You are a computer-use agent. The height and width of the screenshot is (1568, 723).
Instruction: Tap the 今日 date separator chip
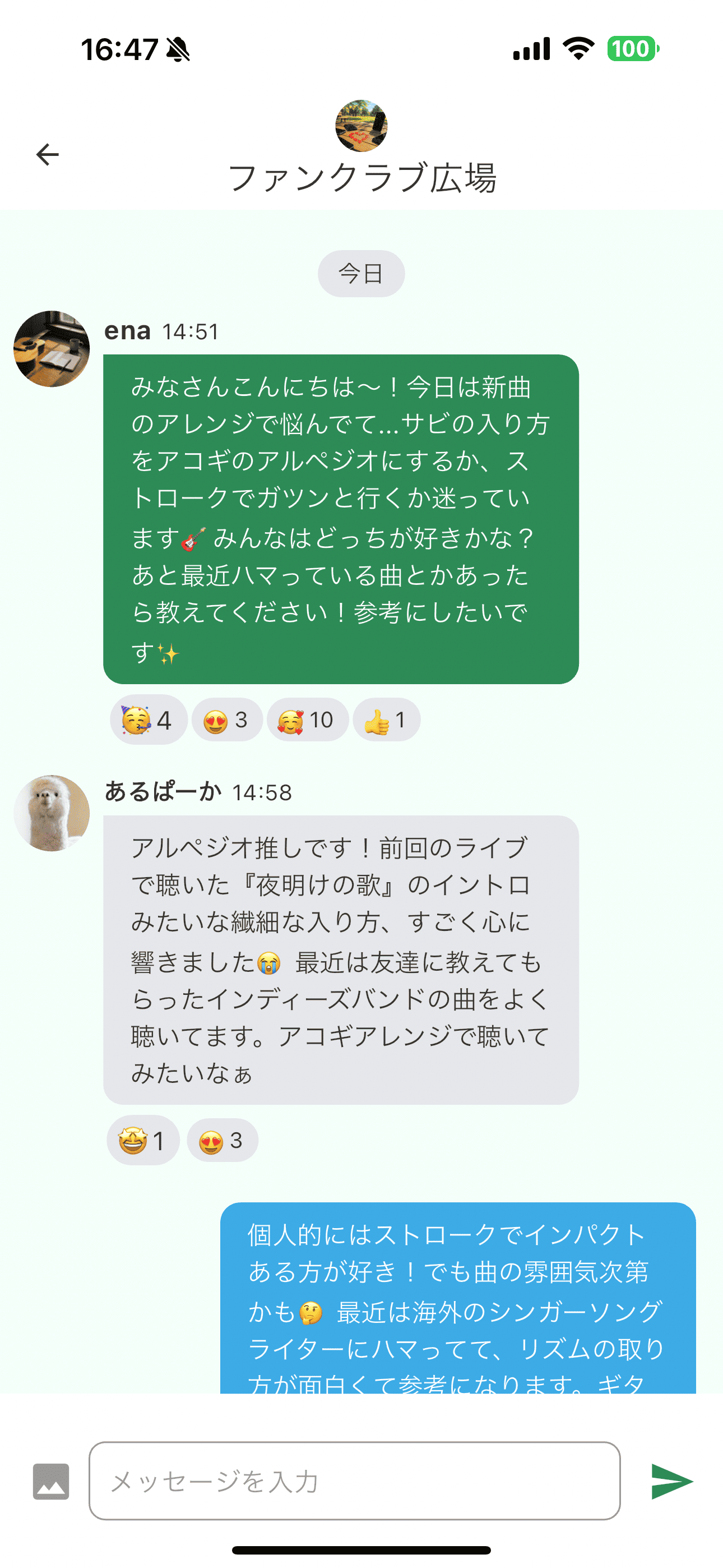(361, 273)
